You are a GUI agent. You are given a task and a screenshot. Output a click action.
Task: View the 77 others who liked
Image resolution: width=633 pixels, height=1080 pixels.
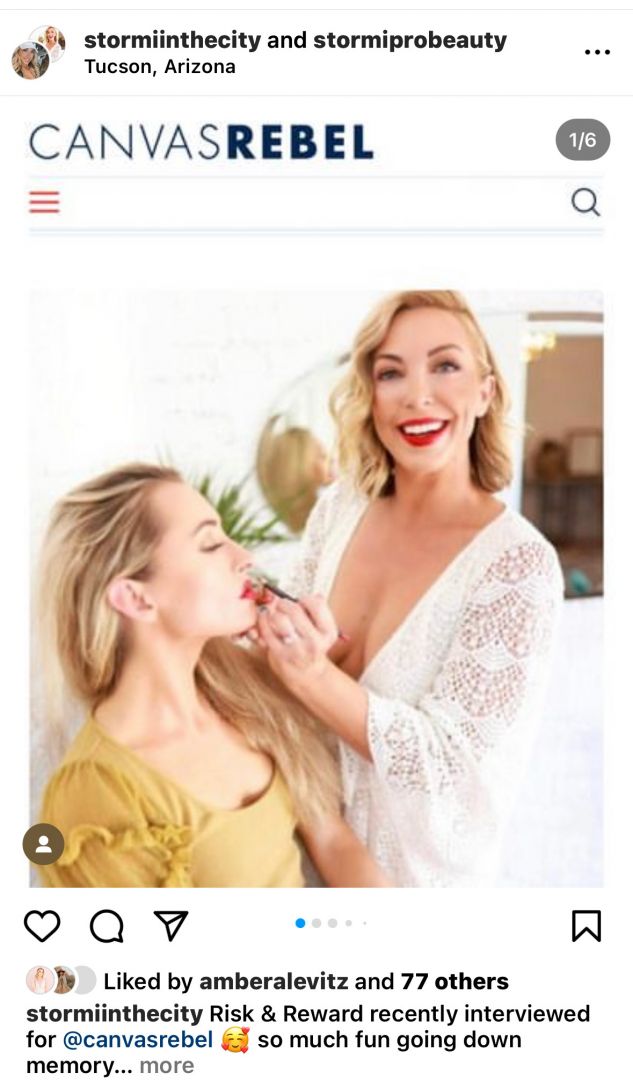point(454,981)
